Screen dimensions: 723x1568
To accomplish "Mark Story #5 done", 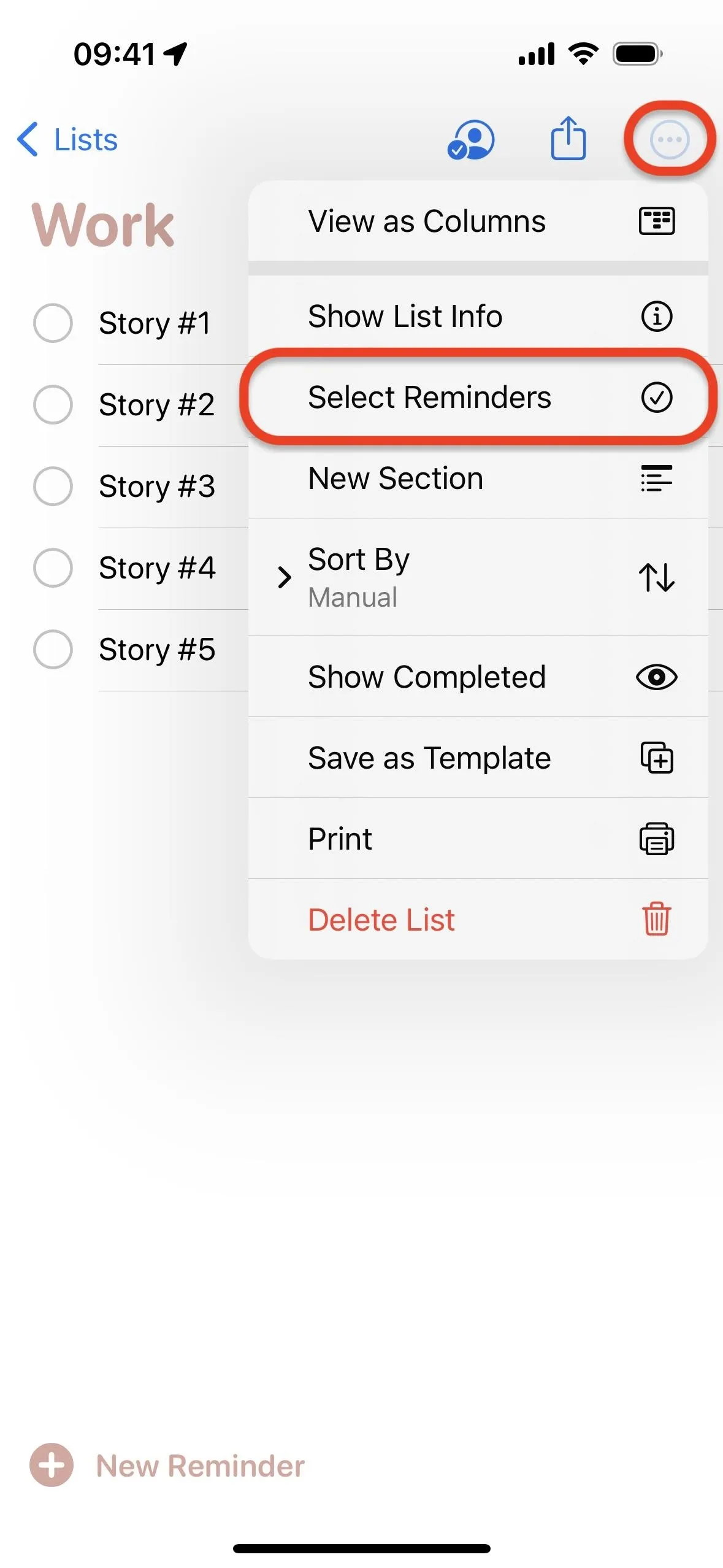I will coord(53,650).
